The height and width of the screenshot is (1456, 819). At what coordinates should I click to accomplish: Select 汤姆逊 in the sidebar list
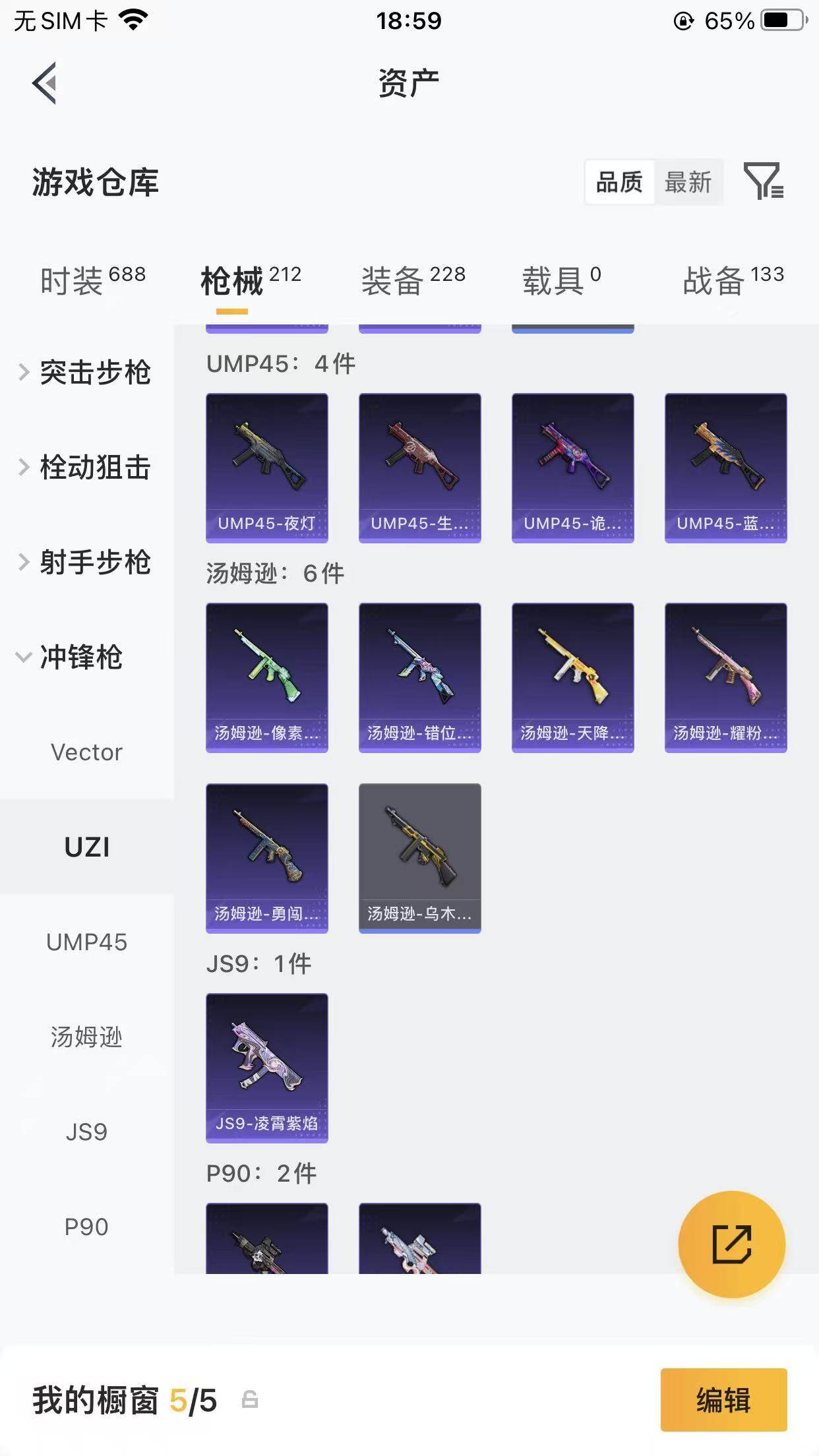[x=86, y=1037]
